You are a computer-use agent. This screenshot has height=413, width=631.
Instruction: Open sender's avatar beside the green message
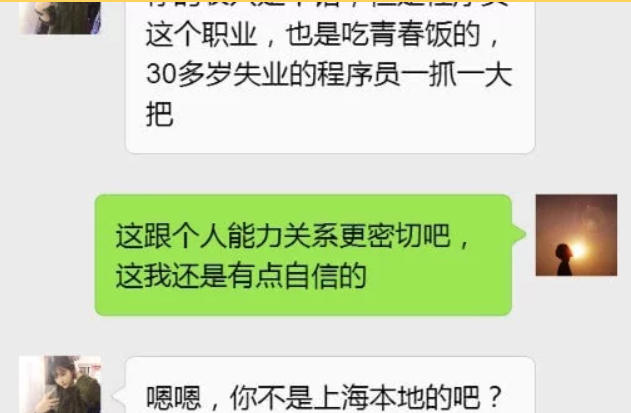(x=576, y=235)
